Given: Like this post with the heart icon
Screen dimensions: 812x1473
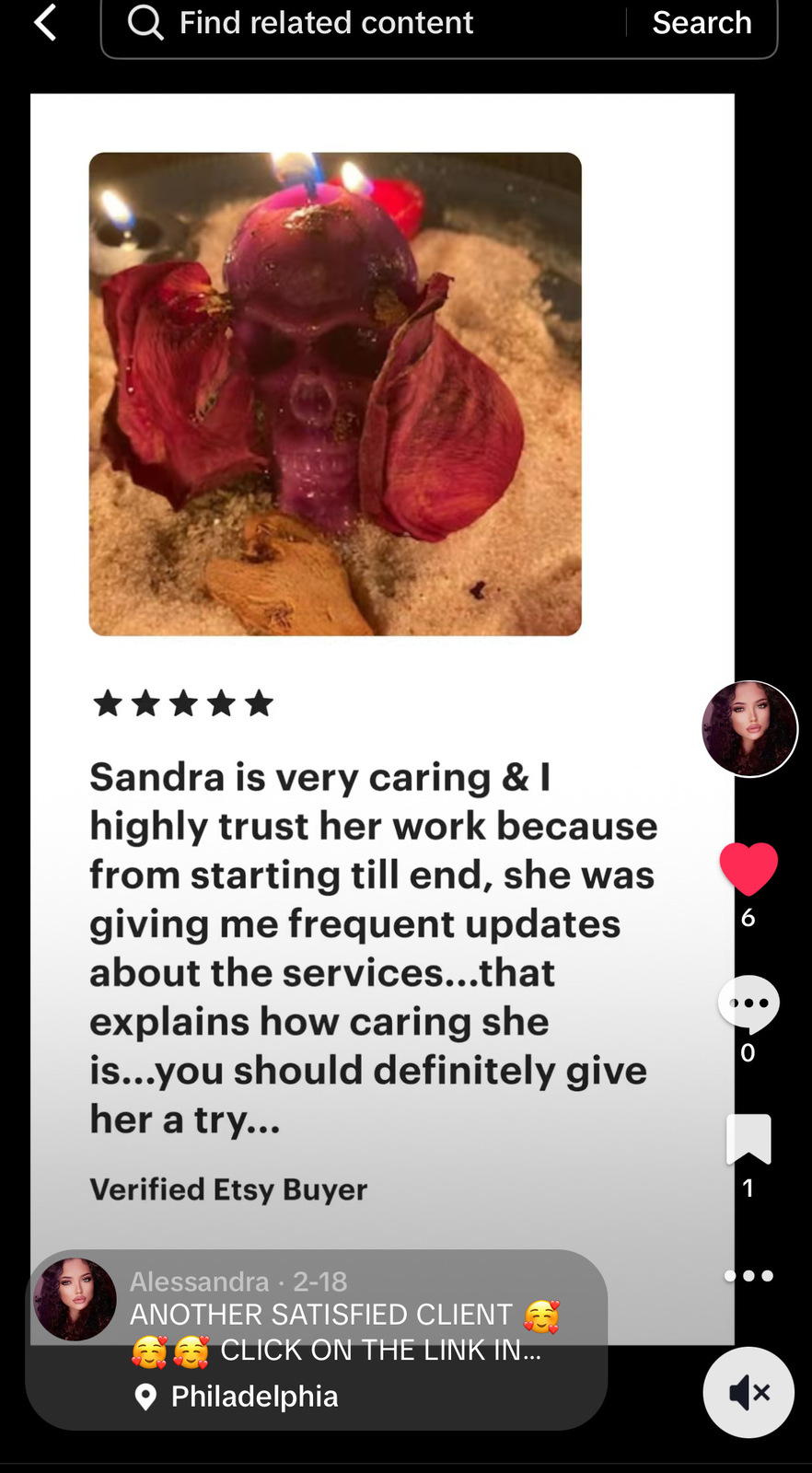Looking at the screenshot, I should point(748,868).
